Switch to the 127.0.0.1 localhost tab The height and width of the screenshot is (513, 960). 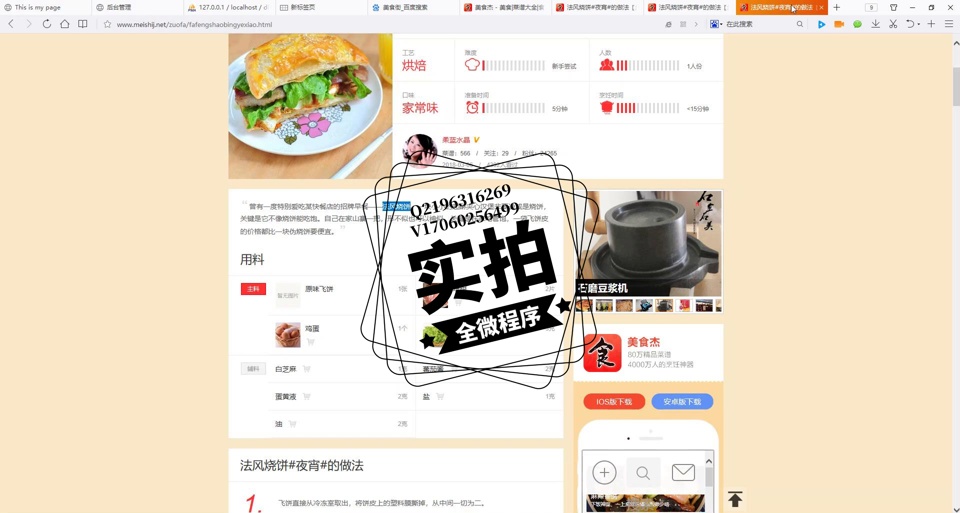(x=225, y=7)
